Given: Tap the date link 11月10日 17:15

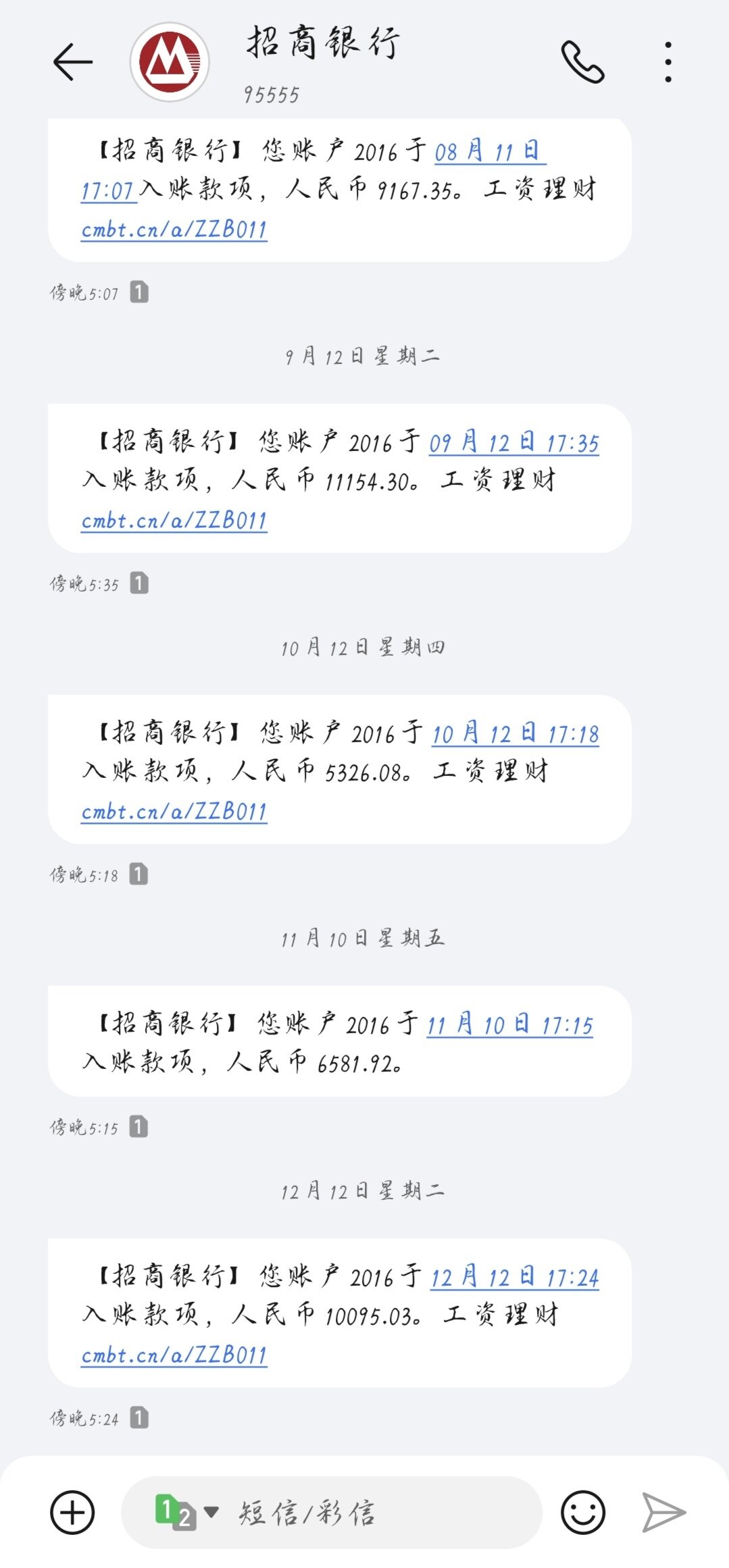Looking at the screenshot, I should point(509,1025).
